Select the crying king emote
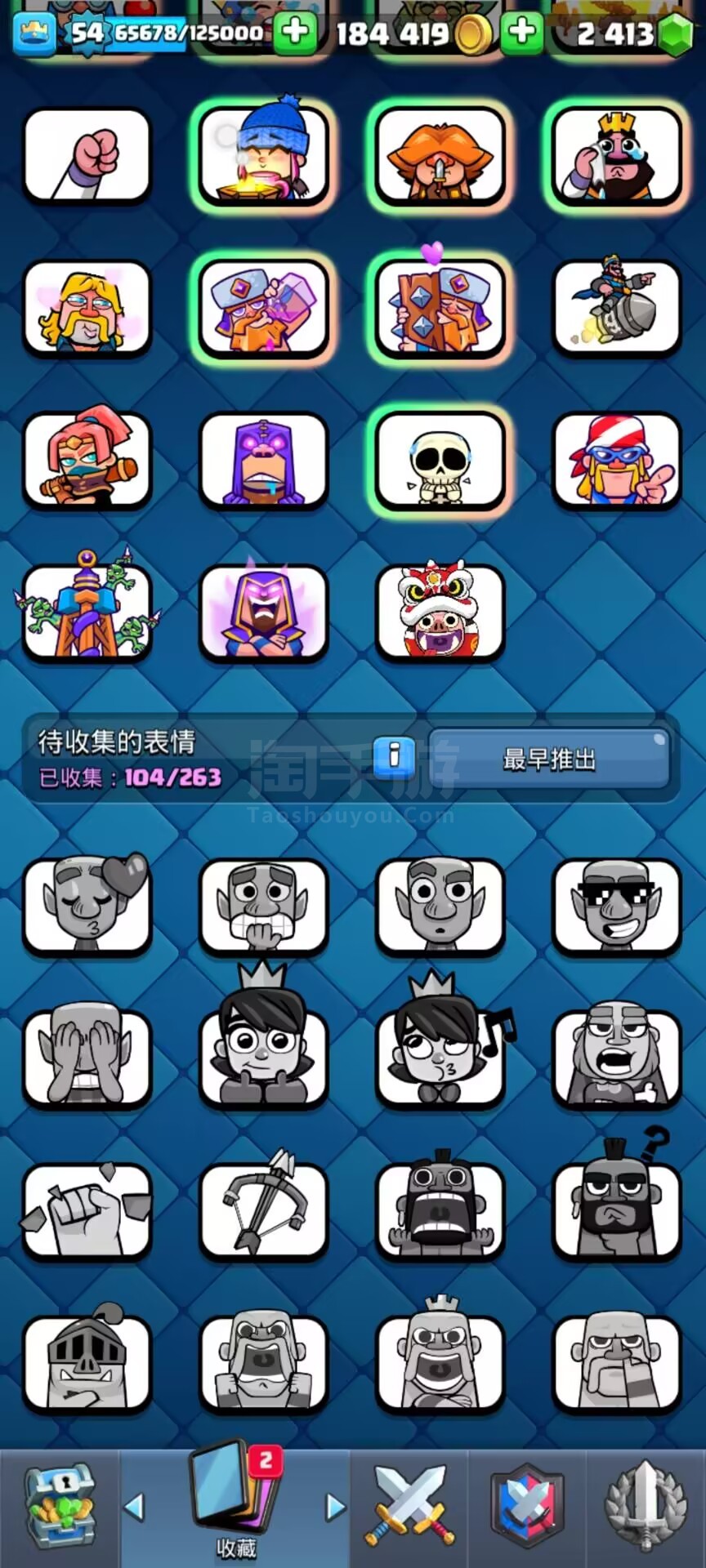Viewport: 706px width, 1568px height. coord(617,155)
